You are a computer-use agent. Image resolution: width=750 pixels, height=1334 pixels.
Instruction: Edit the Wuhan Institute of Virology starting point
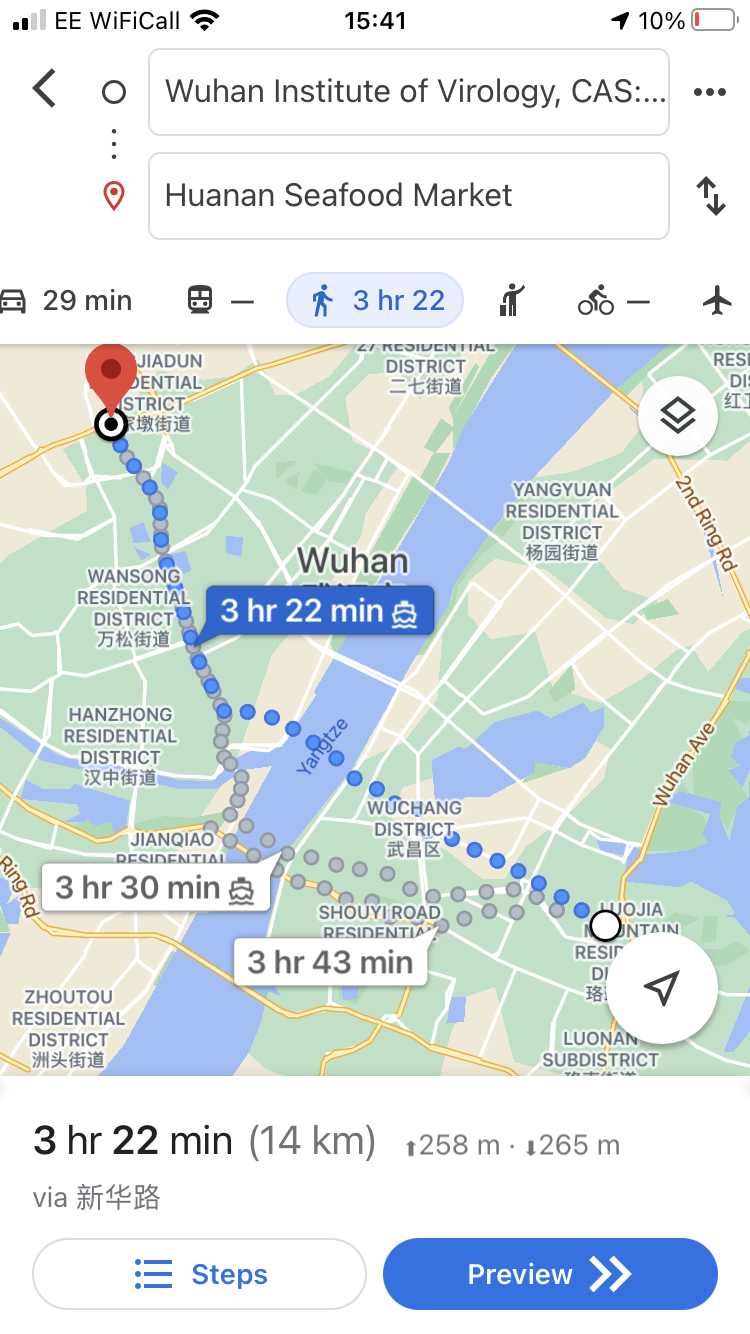tap(408, 92)
